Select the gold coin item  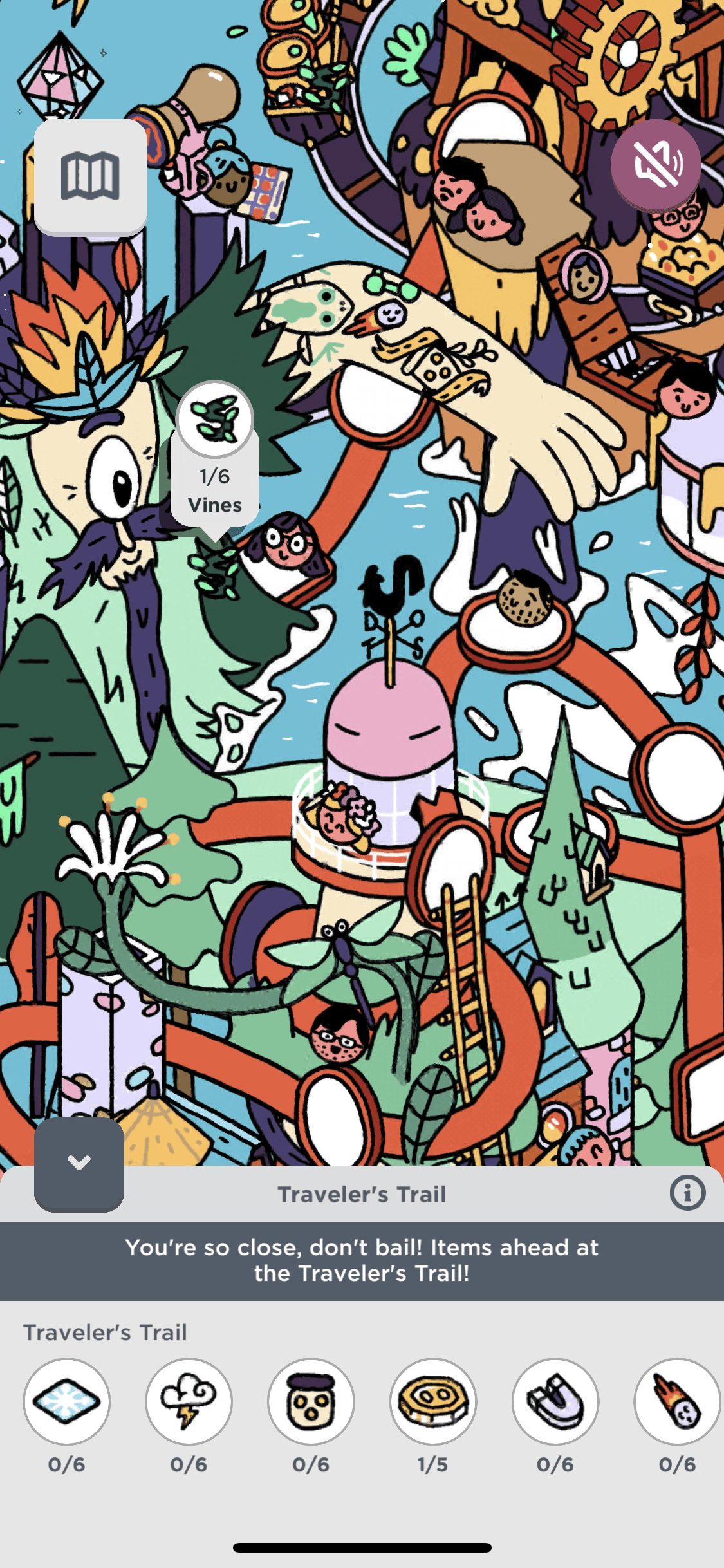(433, 1401)
